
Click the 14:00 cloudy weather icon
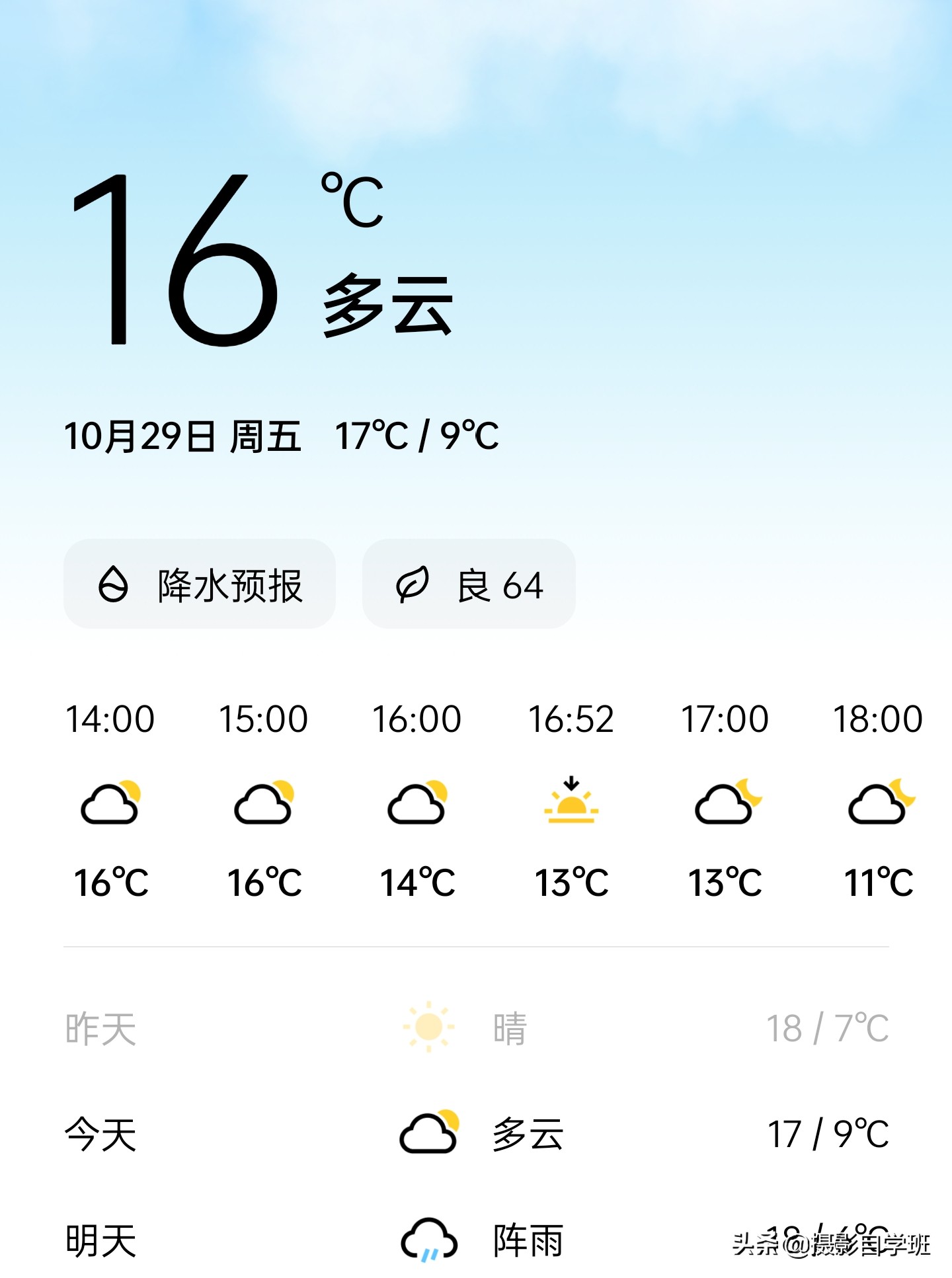(112, 805)
